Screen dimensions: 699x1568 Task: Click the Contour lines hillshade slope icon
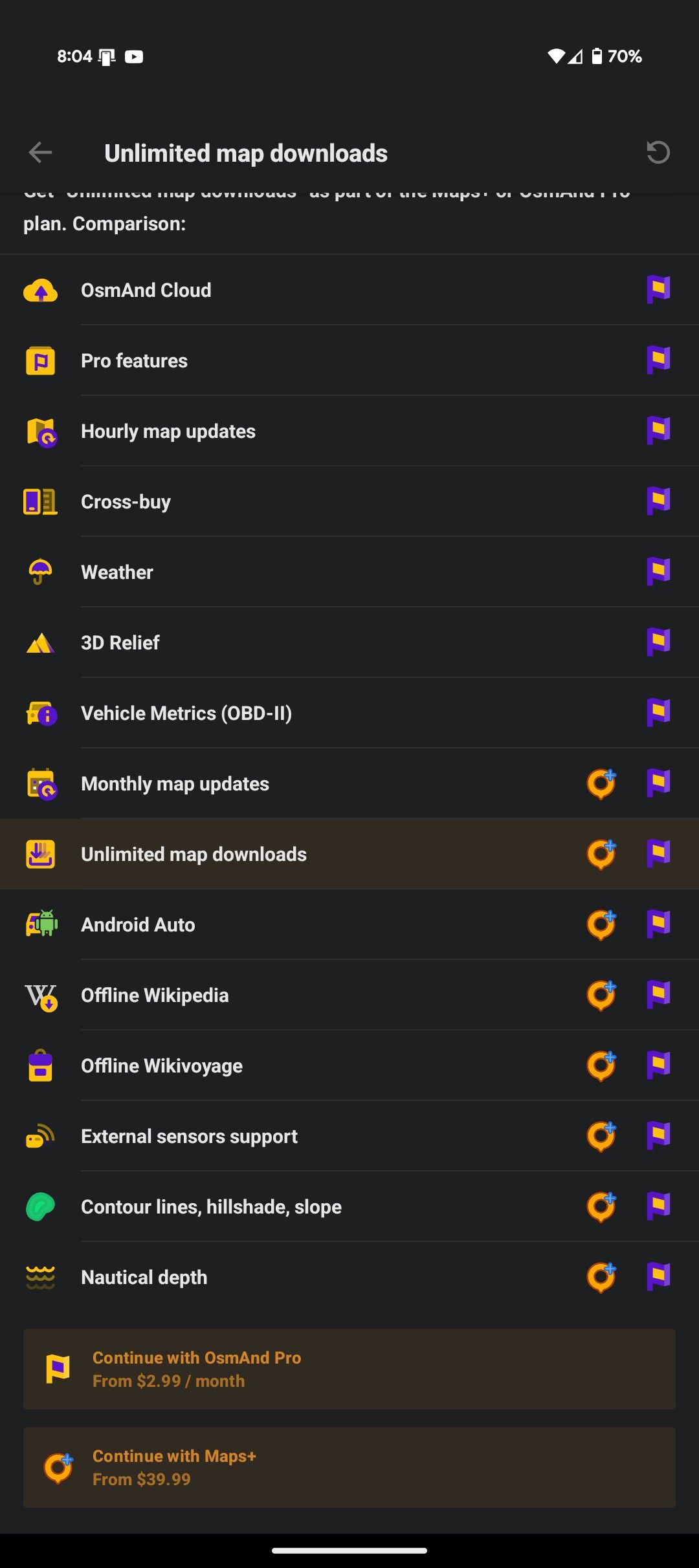coord(41,1206)
